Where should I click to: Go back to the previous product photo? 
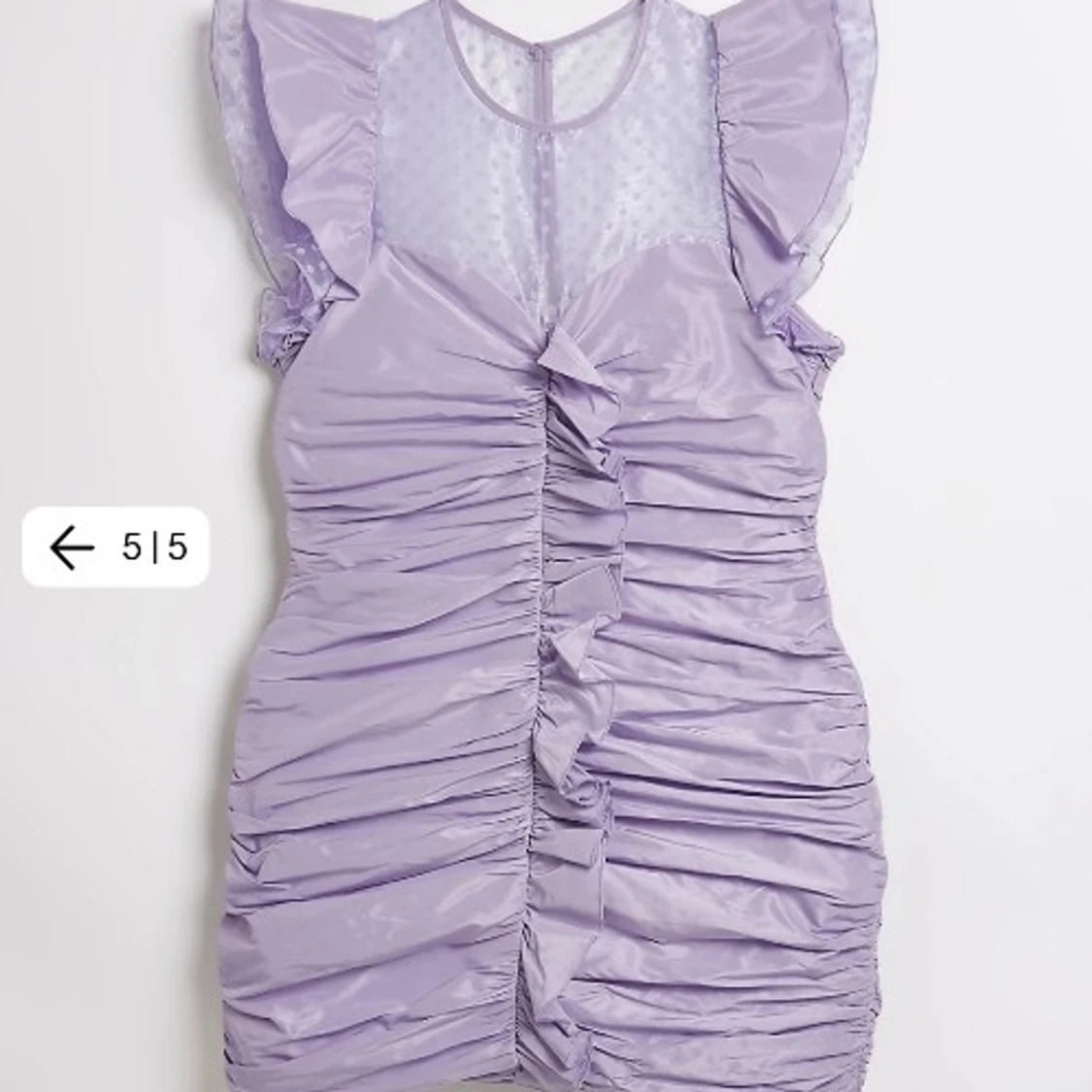72,547
